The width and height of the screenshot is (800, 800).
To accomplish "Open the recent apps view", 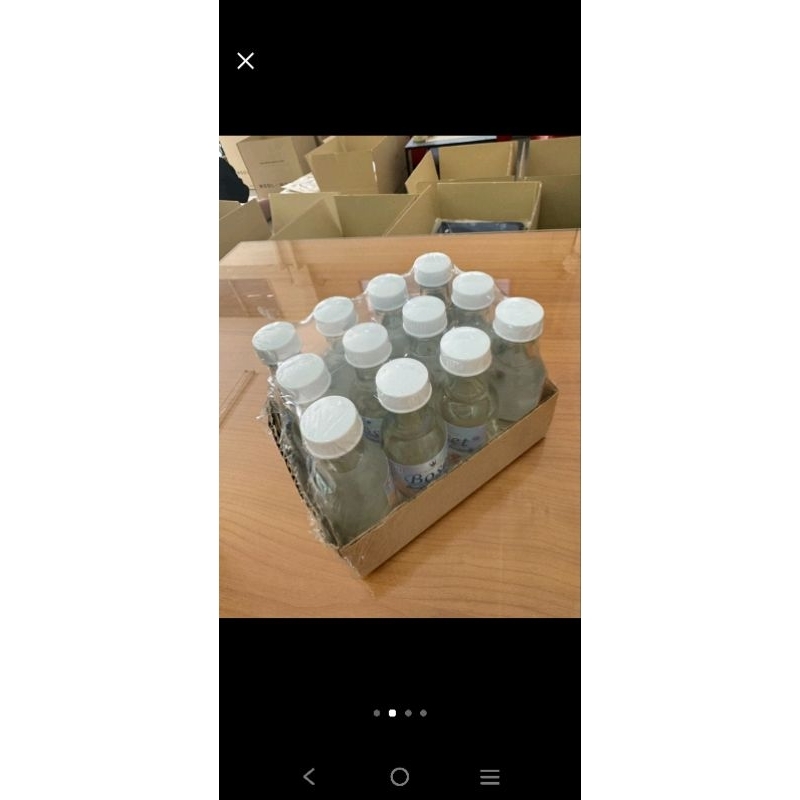I will click(490, 777).
